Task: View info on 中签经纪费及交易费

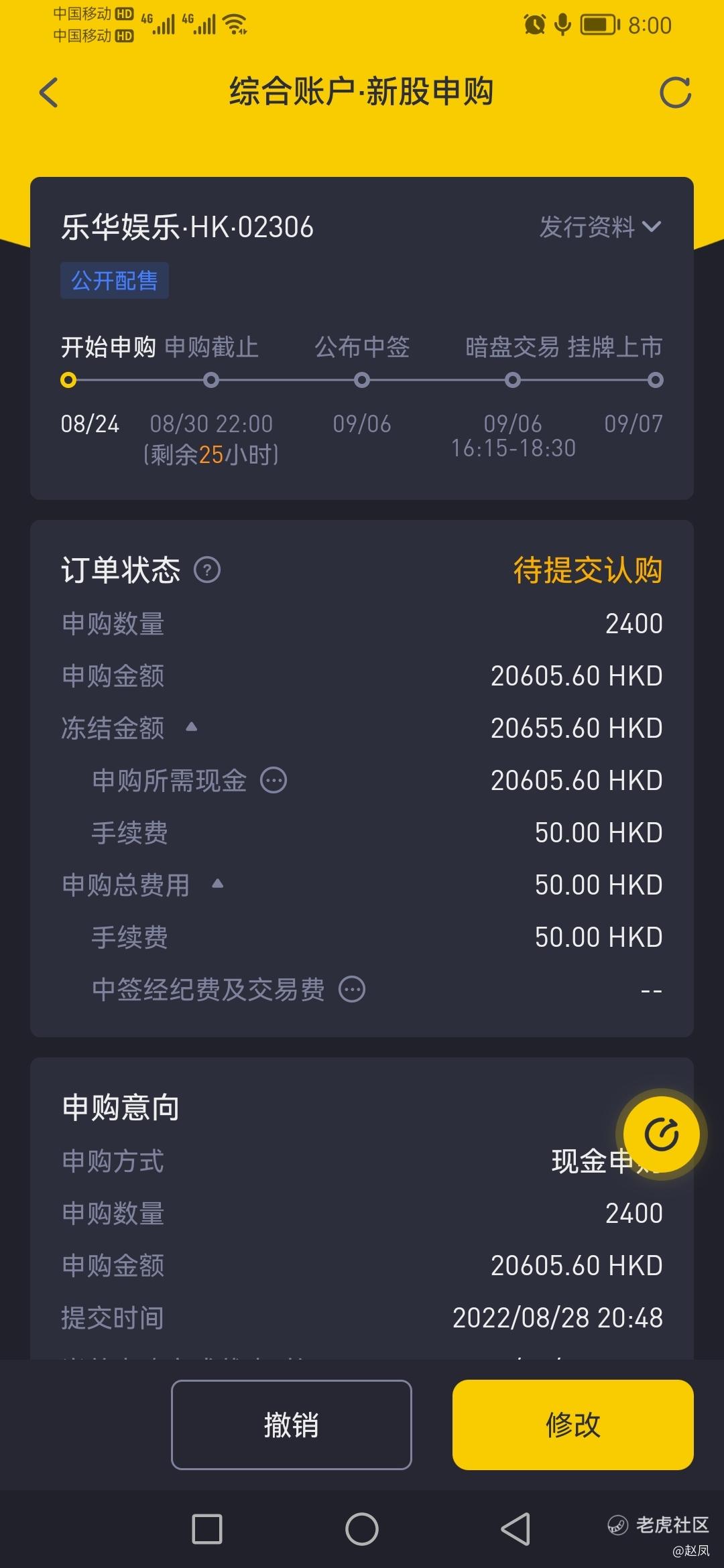Action: (352, 989)
